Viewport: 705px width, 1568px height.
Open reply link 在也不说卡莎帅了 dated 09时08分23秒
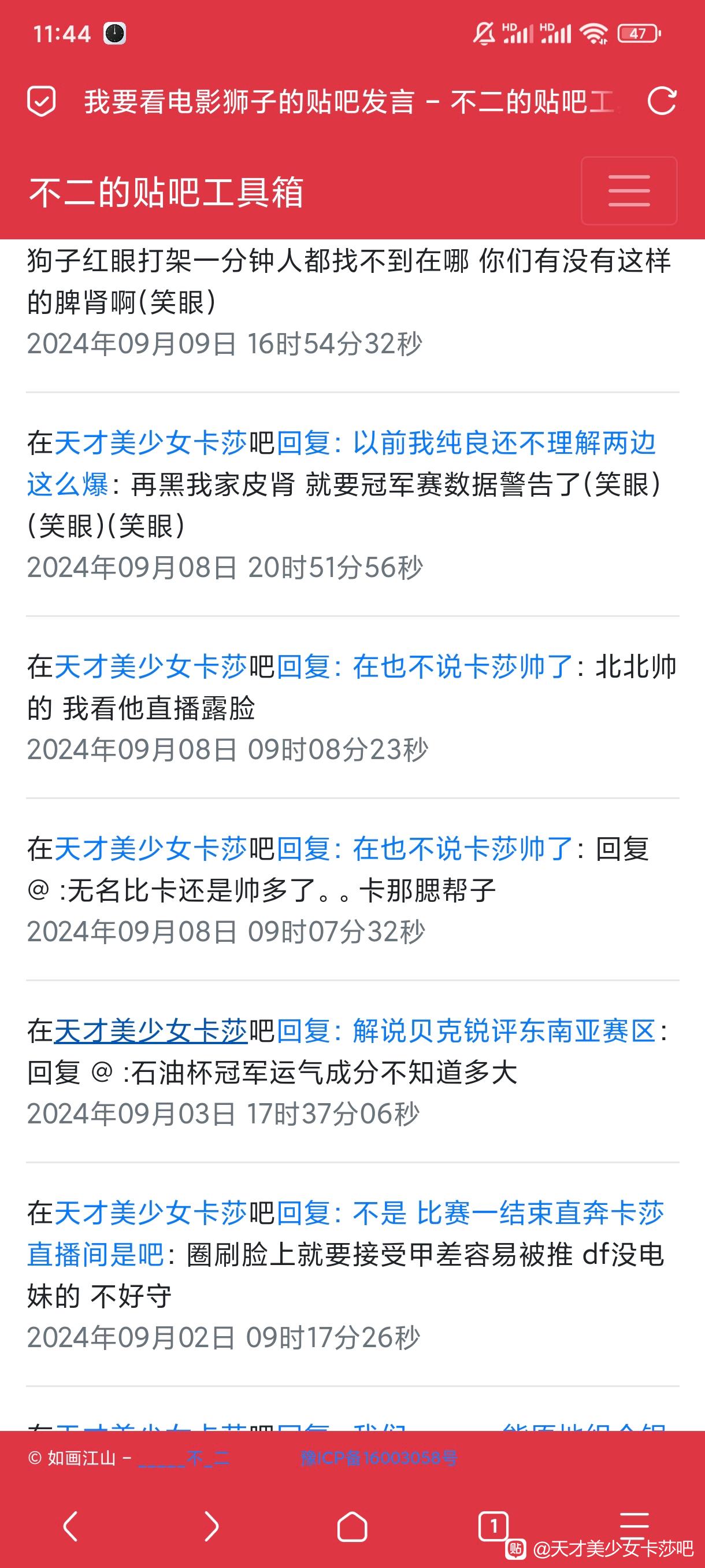click(425, 667)
